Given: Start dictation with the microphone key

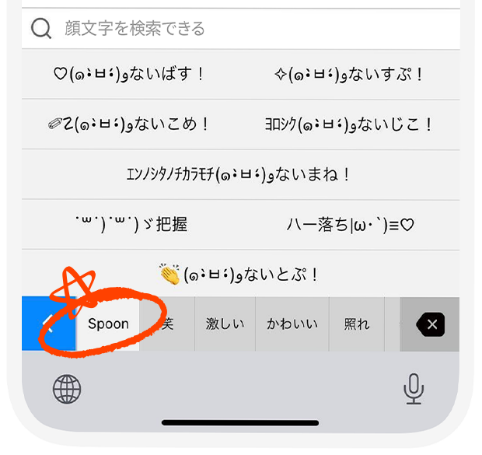Looking at the screenshot, I should tap(413, 389).
